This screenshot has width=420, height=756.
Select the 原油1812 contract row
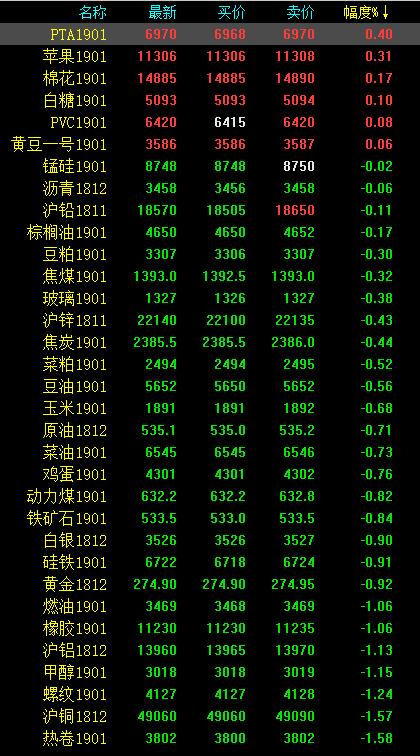tap(210, 430)
